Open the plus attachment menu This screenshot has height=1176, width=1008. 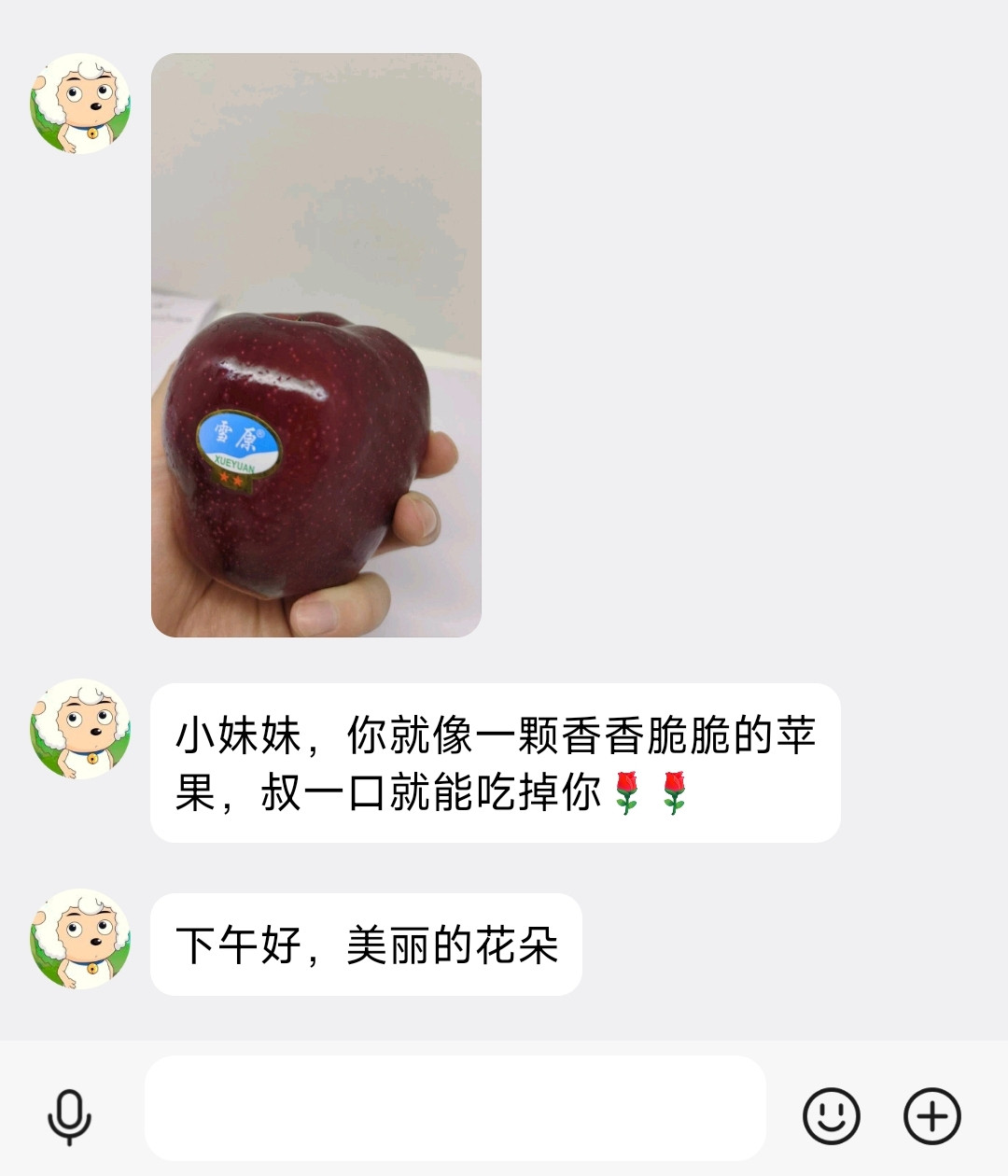click(931, 1115)
